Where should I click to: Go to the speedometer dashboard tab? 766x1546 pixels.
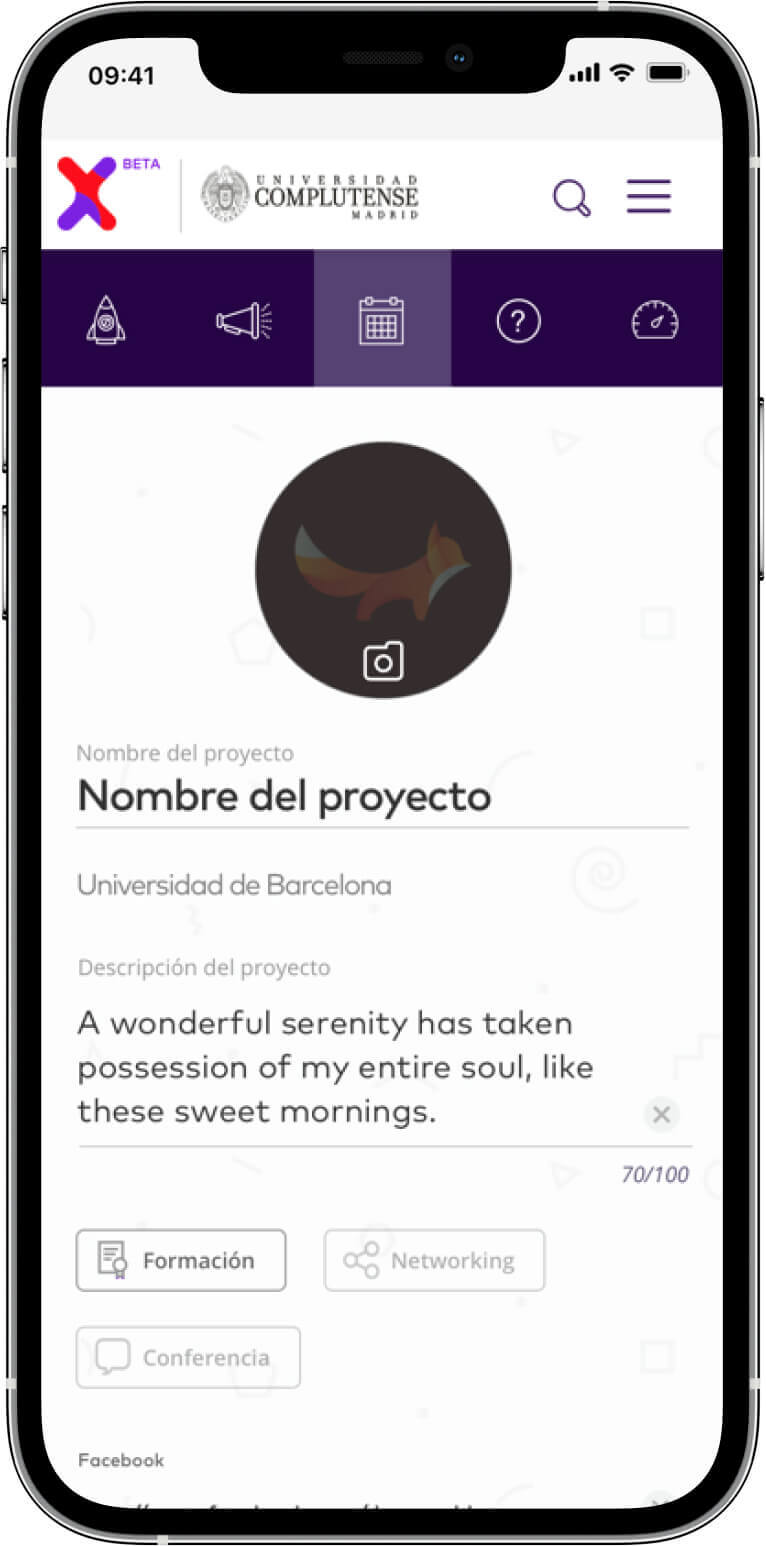click(655, 321)
